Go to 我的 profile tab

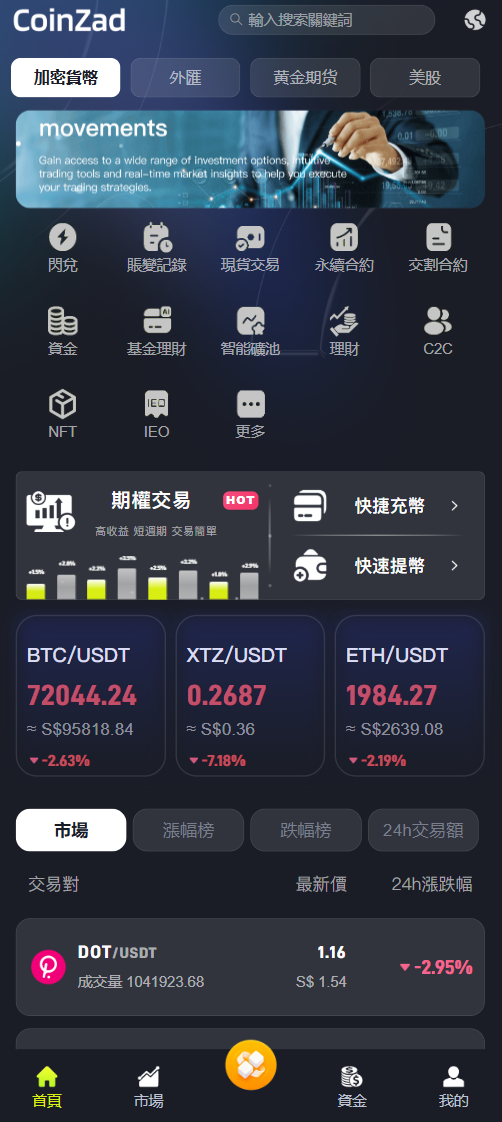click(453, 1087)
